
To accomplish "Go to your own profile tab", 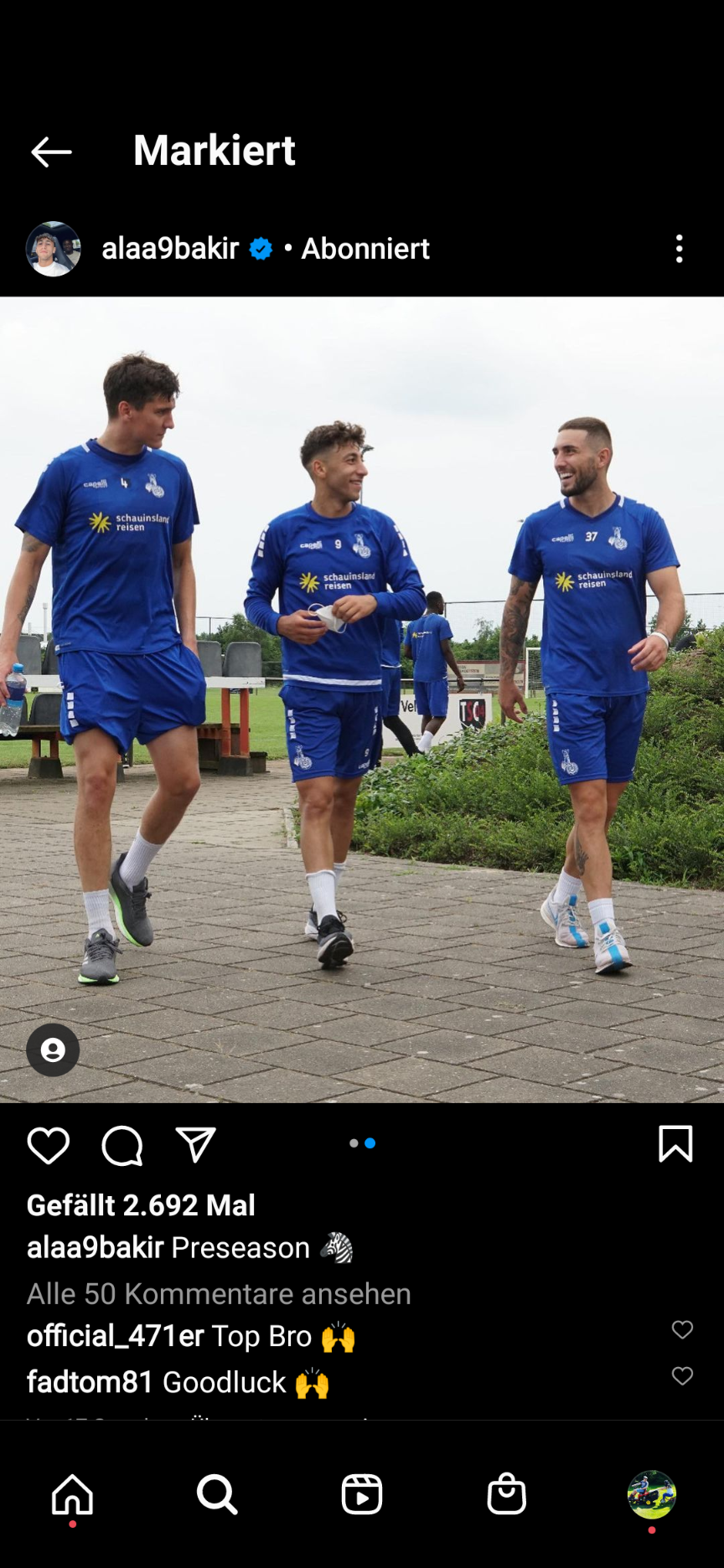I will 652,1494.
